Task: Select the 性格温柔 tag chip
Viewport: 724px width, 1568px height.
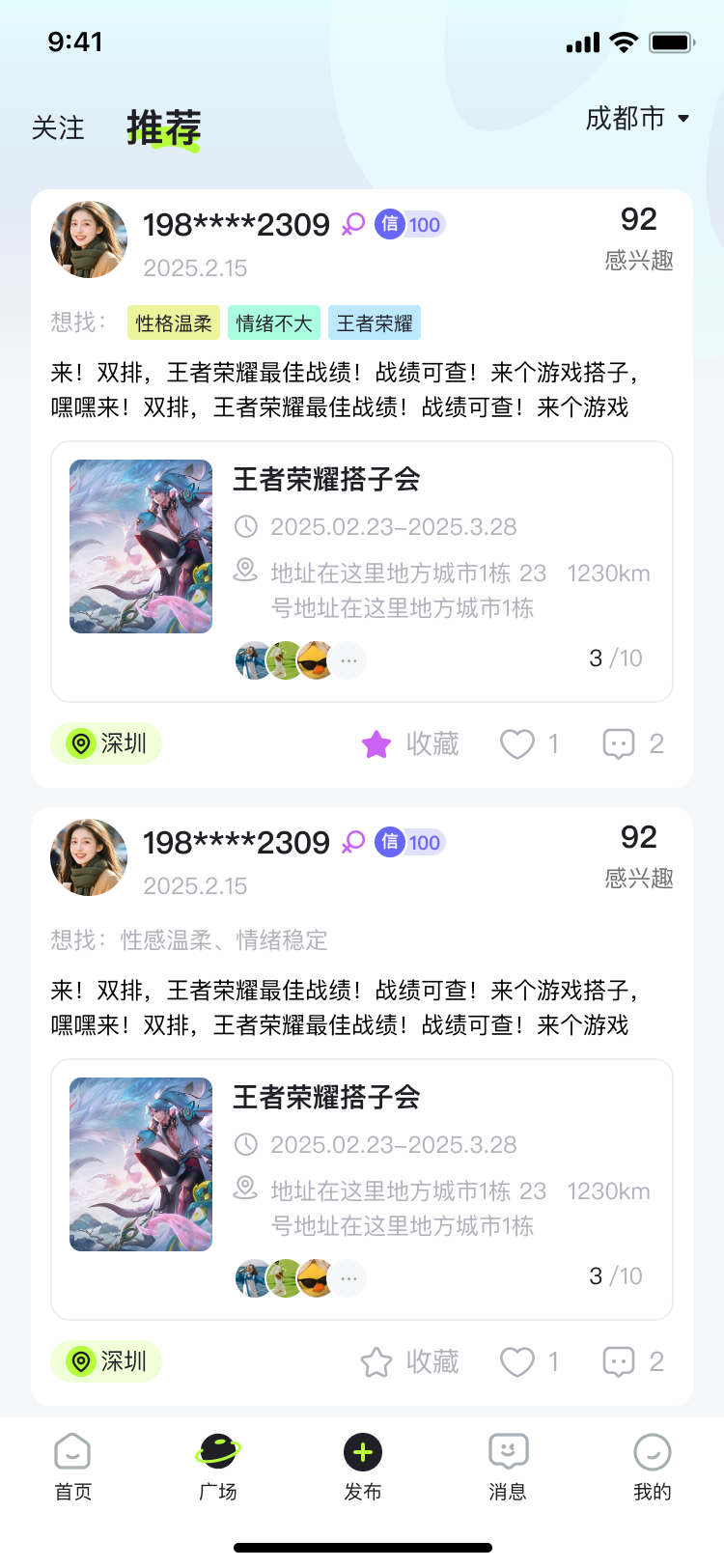Action: [174, 323]
